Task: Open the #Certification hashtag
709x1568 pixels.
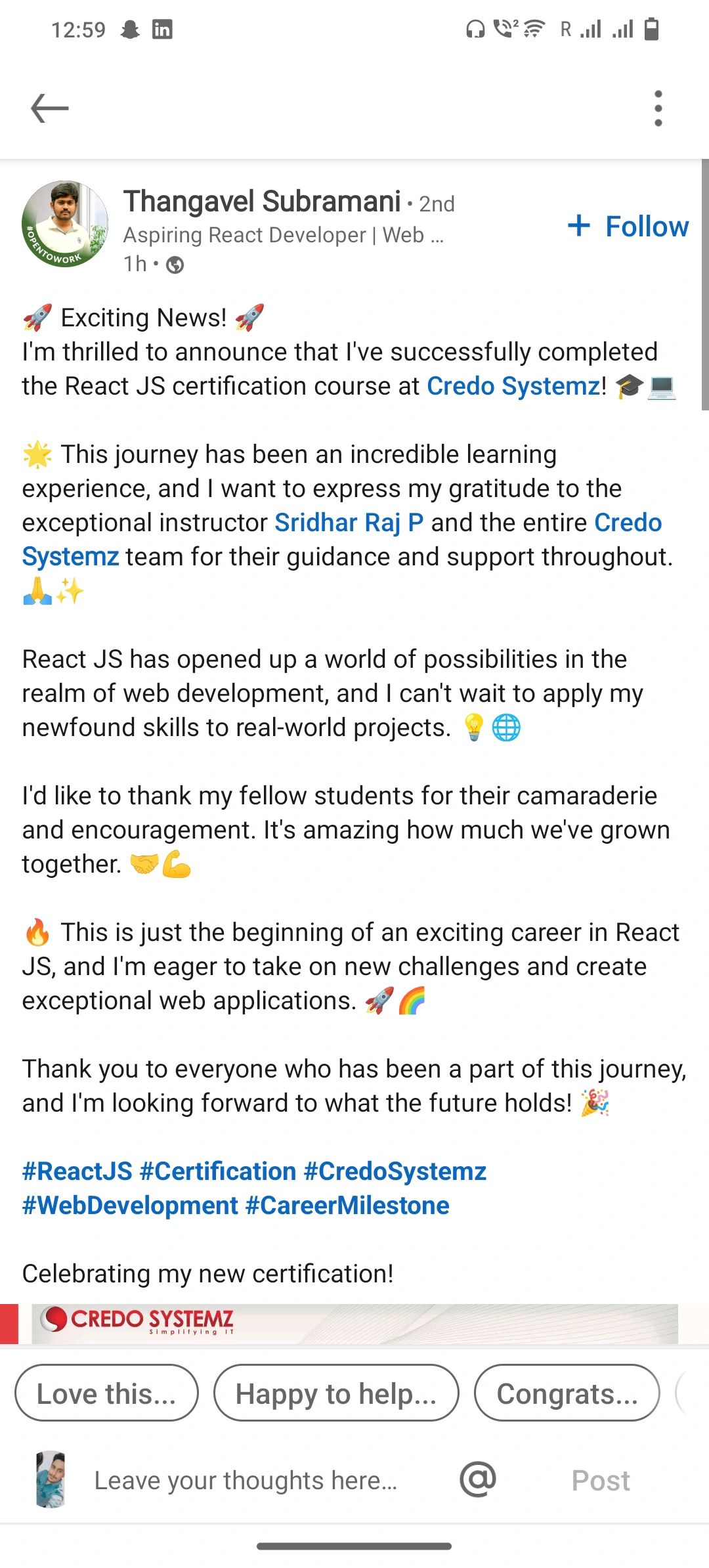Action: point(218,1171)
